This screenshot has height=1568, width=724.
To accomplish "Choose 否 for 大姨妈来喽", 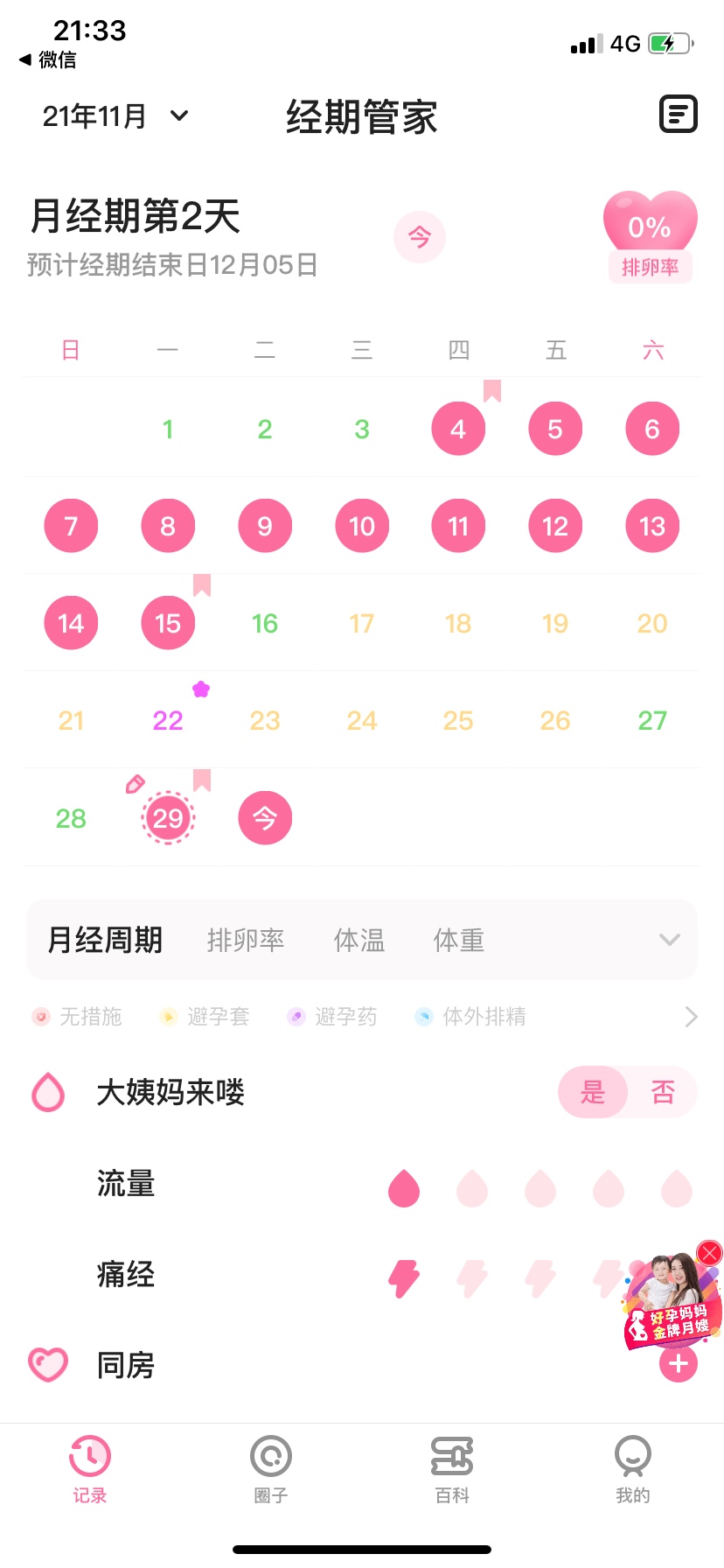I will coord(663,1092).
